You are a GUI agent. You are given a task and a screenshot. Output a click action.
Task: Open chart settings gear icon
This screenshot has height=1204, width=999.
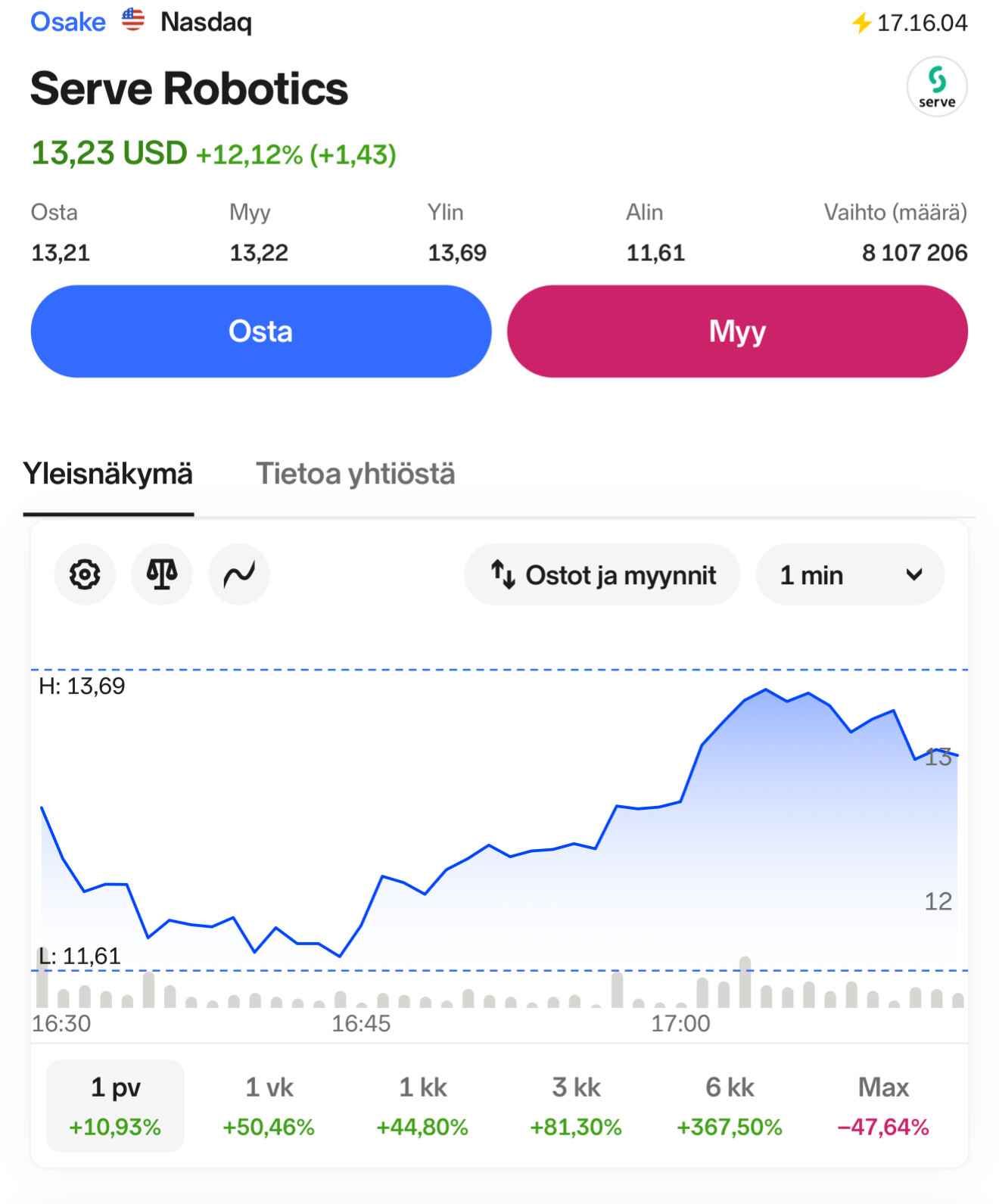[85, 575]
